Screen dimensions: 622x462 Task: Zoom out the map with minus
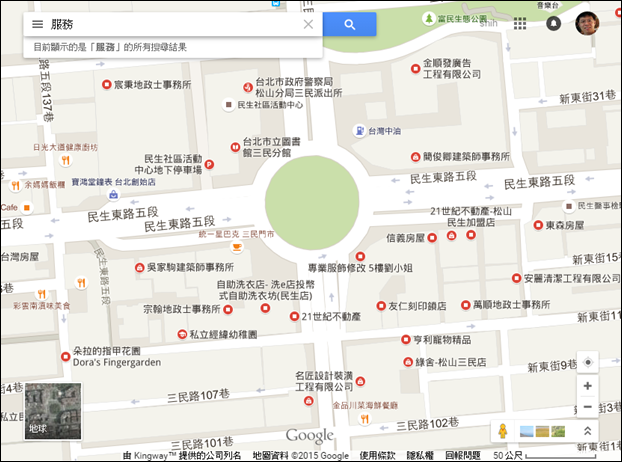pyautogui.click(x=587, y=407)
